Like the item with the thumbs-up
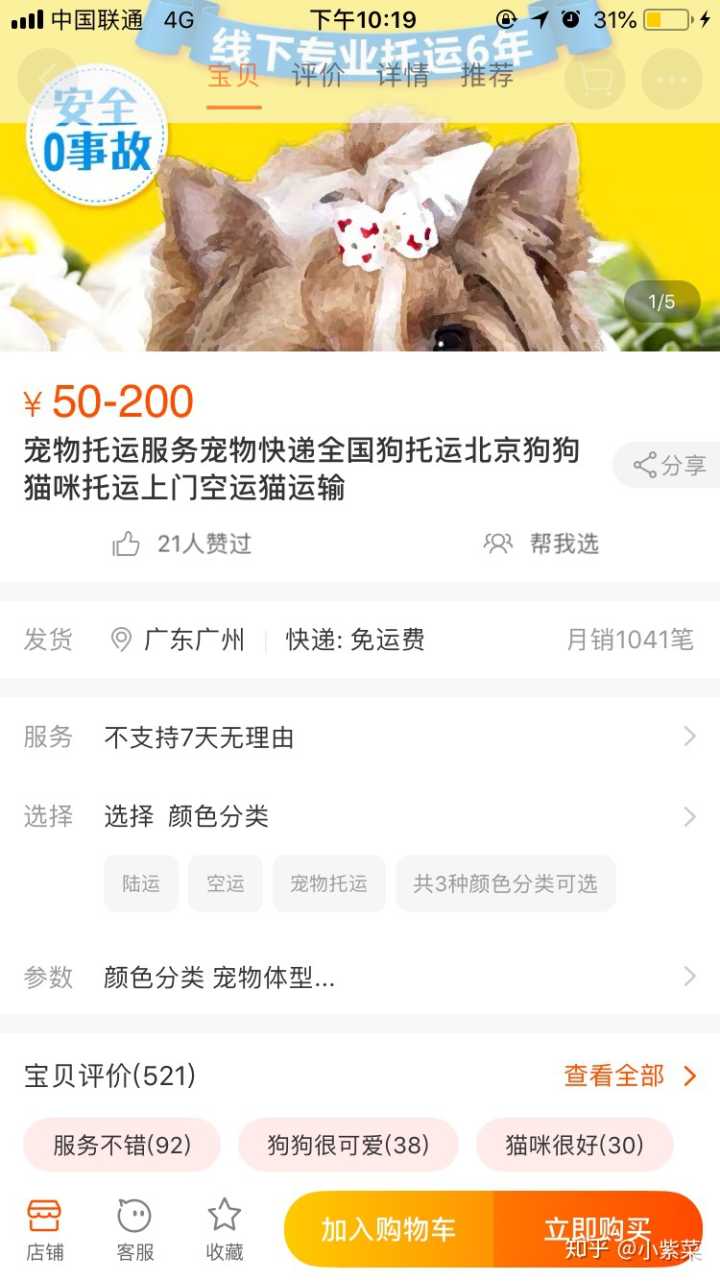720x1281 pixels. 126,544
